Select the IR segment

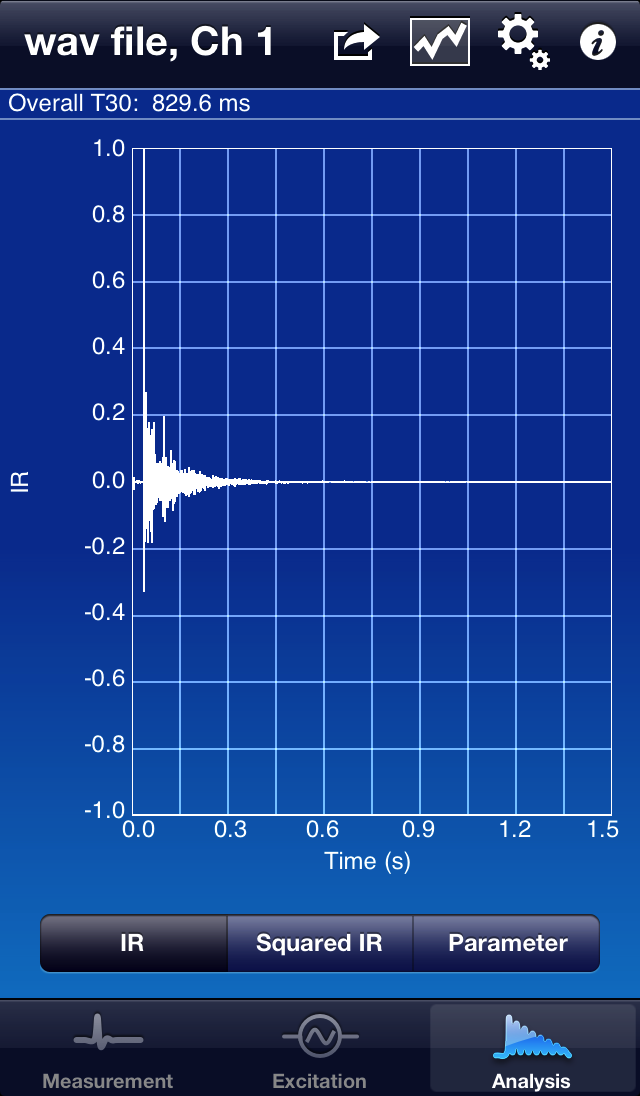pos(133,943)
